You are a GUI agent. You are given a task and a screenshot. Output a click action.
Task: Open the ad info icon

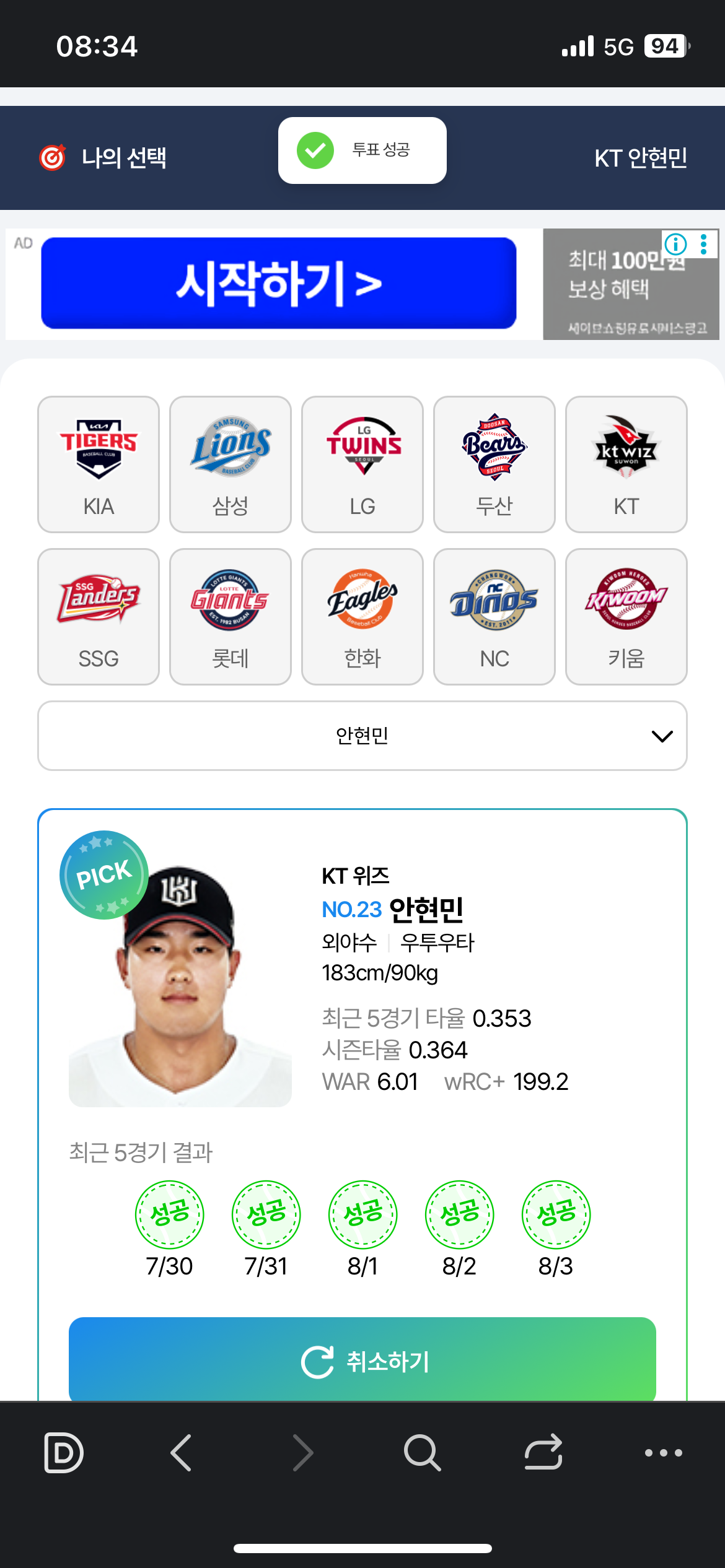(x=675, y=244)
